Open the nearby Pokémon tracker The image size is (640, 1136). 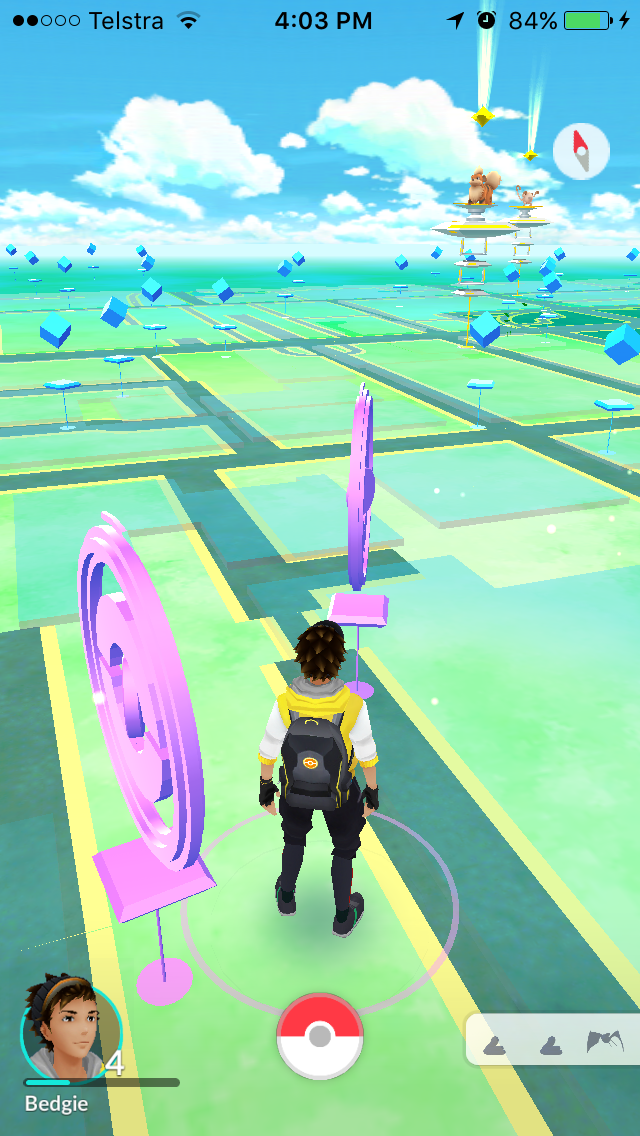coord(553,1041)
